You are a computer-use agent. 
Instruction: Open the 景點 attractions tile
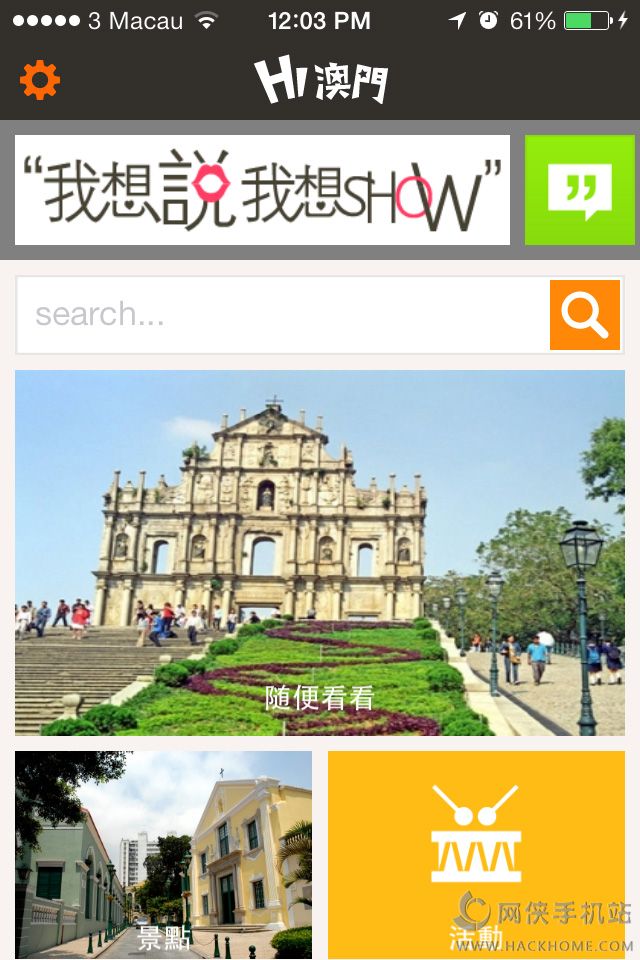[164, 855]
